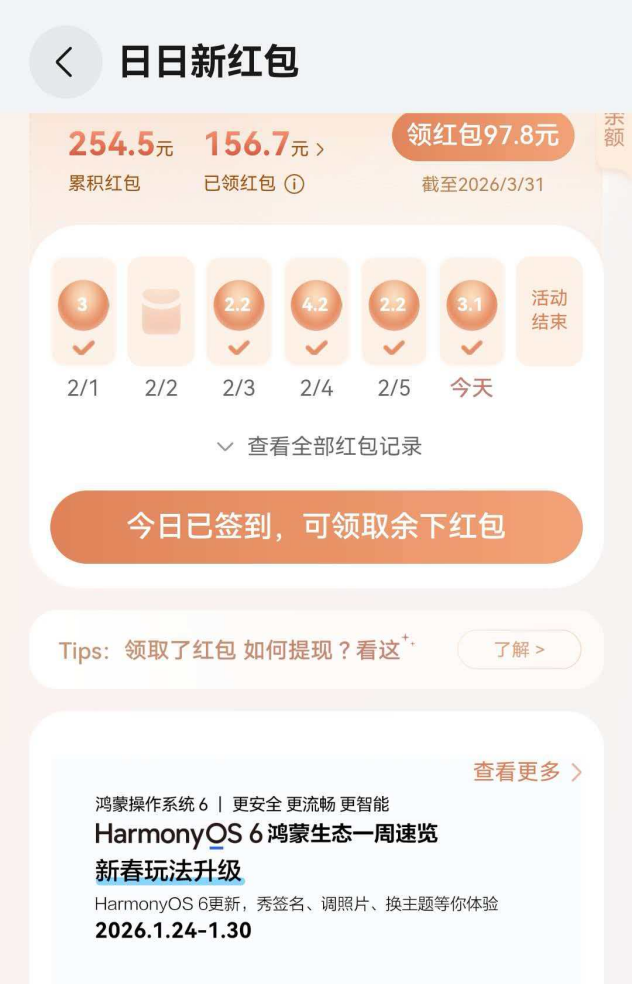Tap 了解 on the withdrawal tips banner
Image resolution: width=632 pixels, height=984 pixels.
(x=519, y=649)
